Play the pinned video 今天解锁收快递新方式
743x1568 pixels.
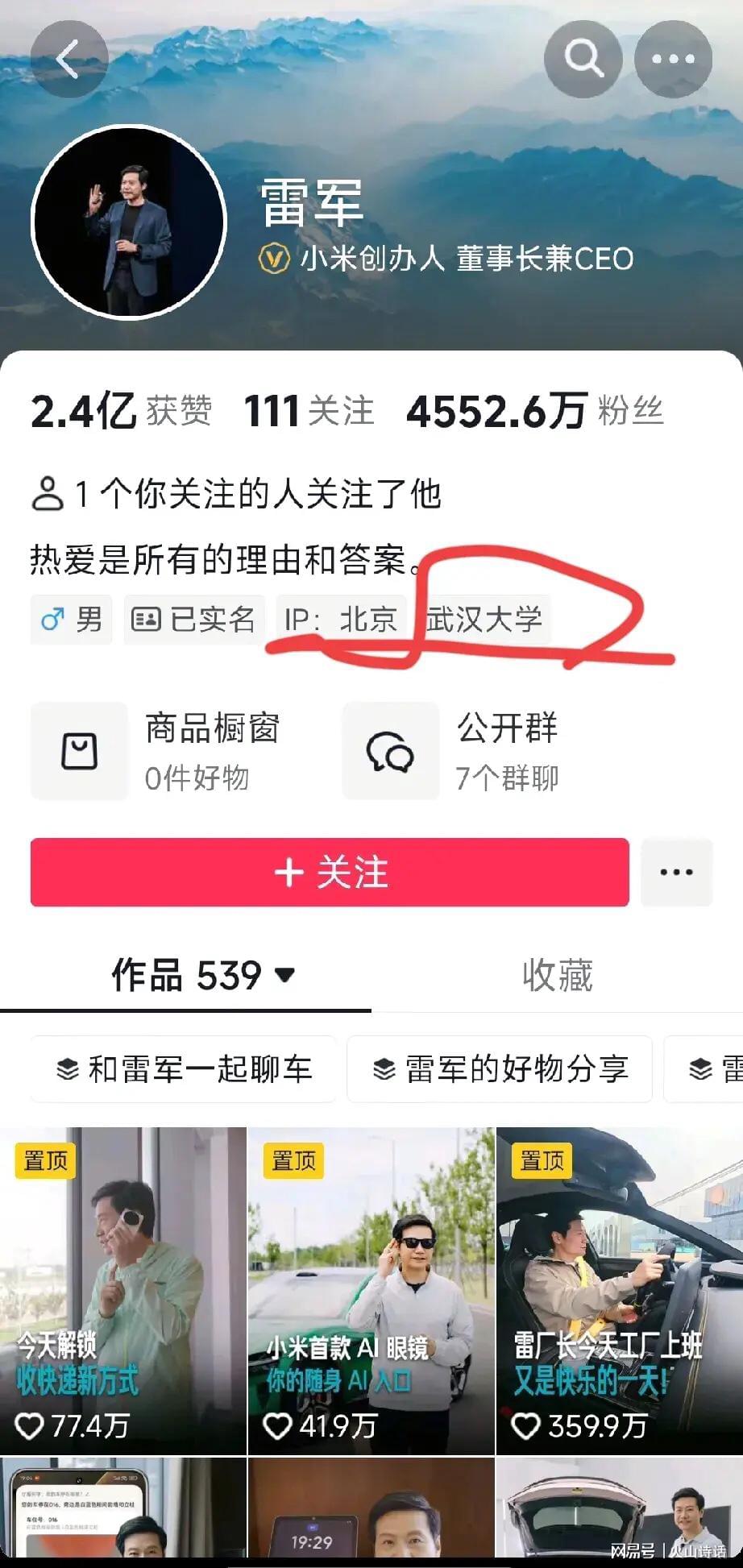(x=122, y=1289)
